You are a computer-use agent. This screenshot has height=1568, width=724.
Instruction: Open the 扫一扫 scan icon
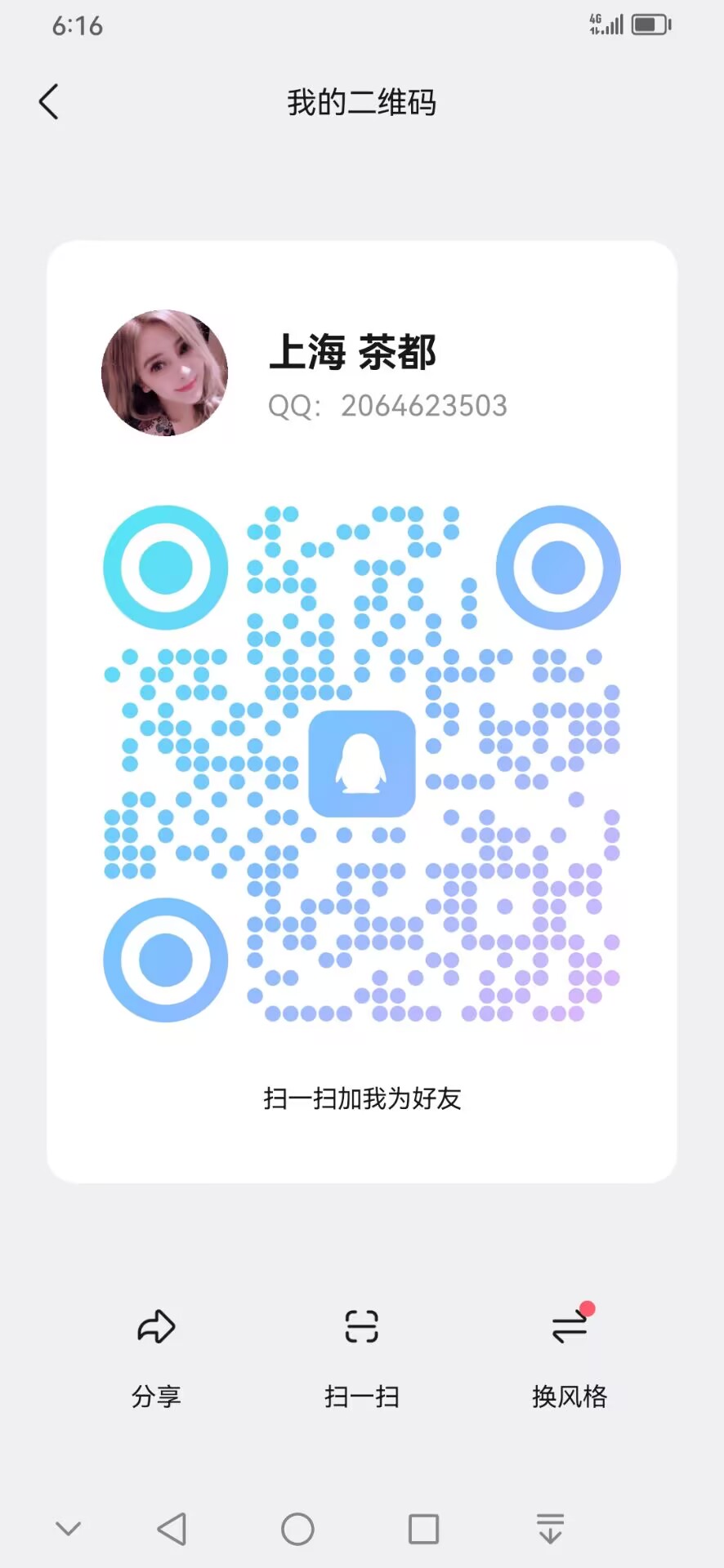362,1325
